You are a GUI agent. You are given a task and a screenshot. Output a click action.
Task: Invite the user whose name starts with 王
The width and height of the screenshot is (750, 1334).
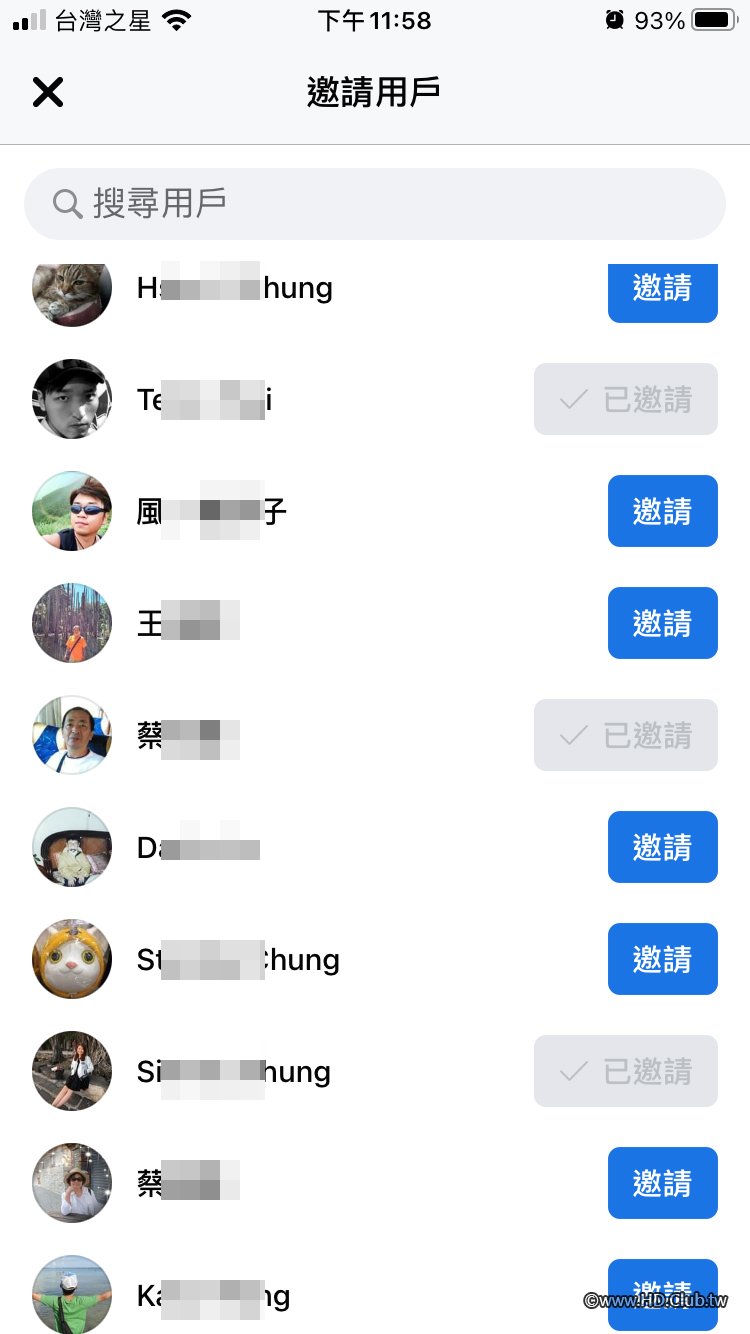(x=662, y=623)
